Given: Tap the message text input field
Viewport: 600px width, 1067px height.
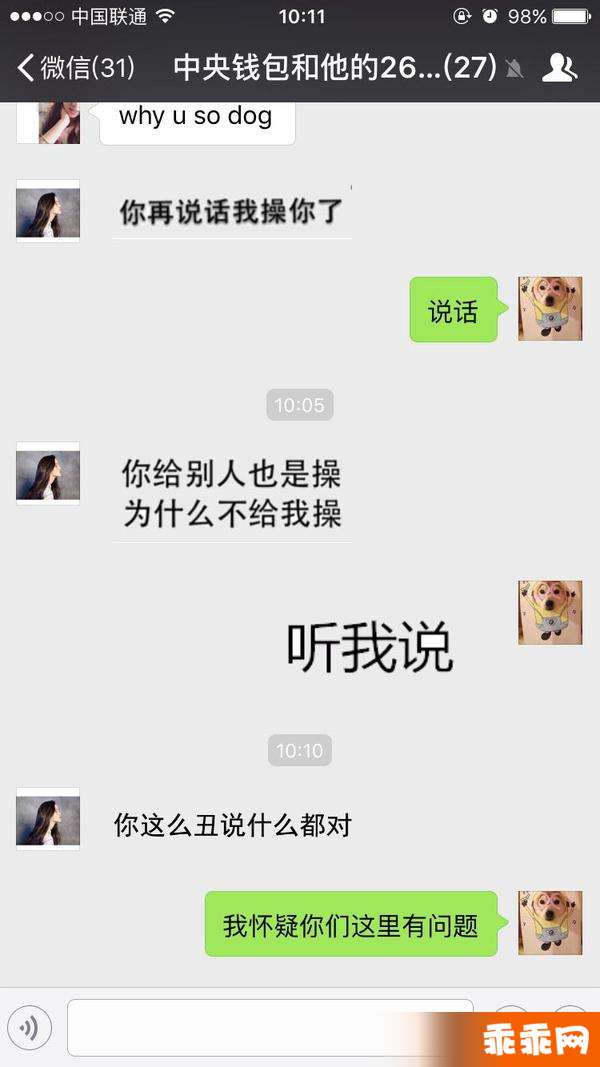Looking at the screenshot, I should point(270,1027).
